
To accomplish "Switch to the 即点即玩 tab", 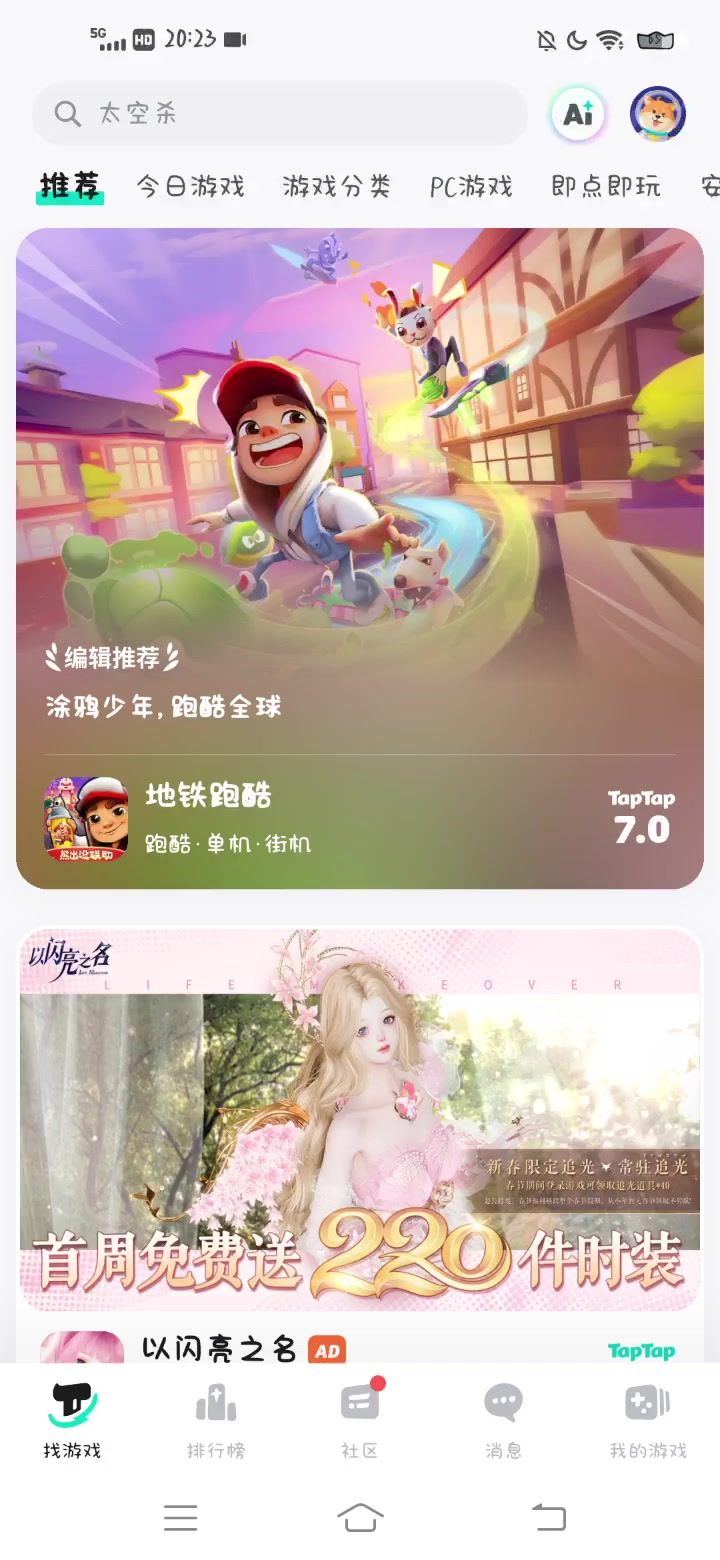I will click(605, 186).
